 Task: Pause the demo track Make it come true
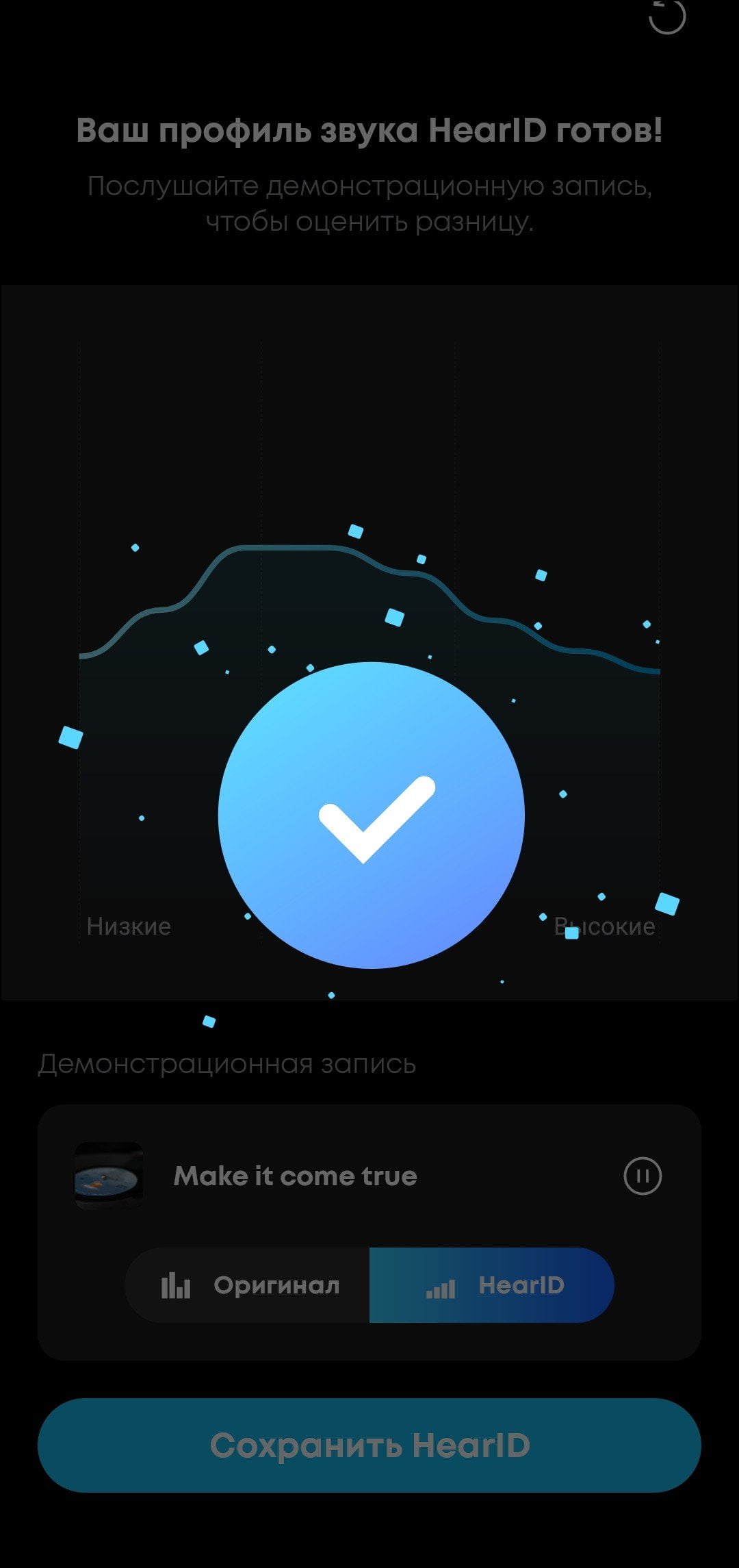click(643, 1176)
